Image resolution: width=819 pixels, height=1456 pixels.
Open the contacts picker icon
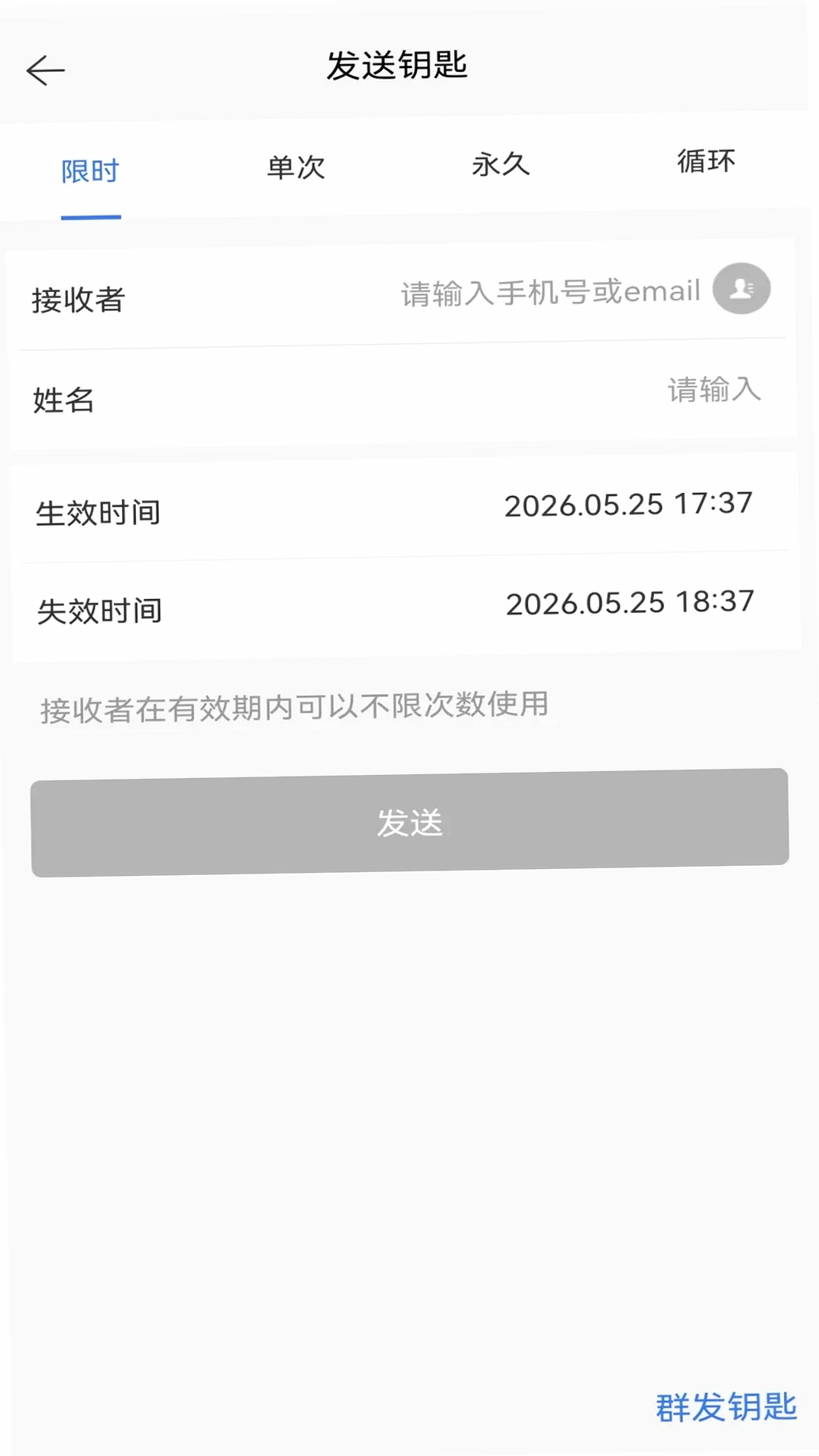point(741,288)
